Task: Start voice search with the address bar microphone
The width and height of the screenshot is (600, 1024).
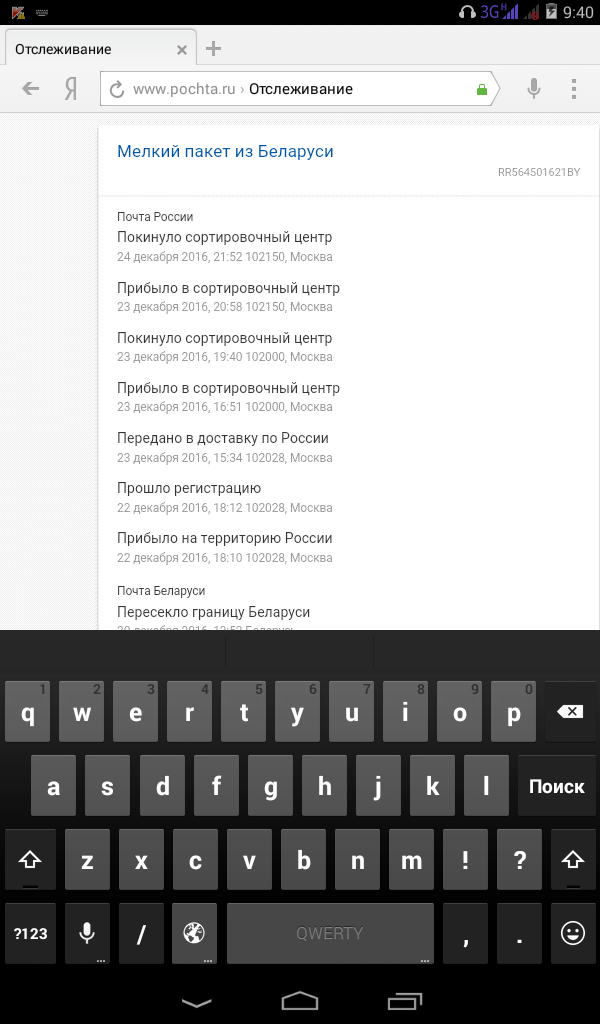Action: 534,89
